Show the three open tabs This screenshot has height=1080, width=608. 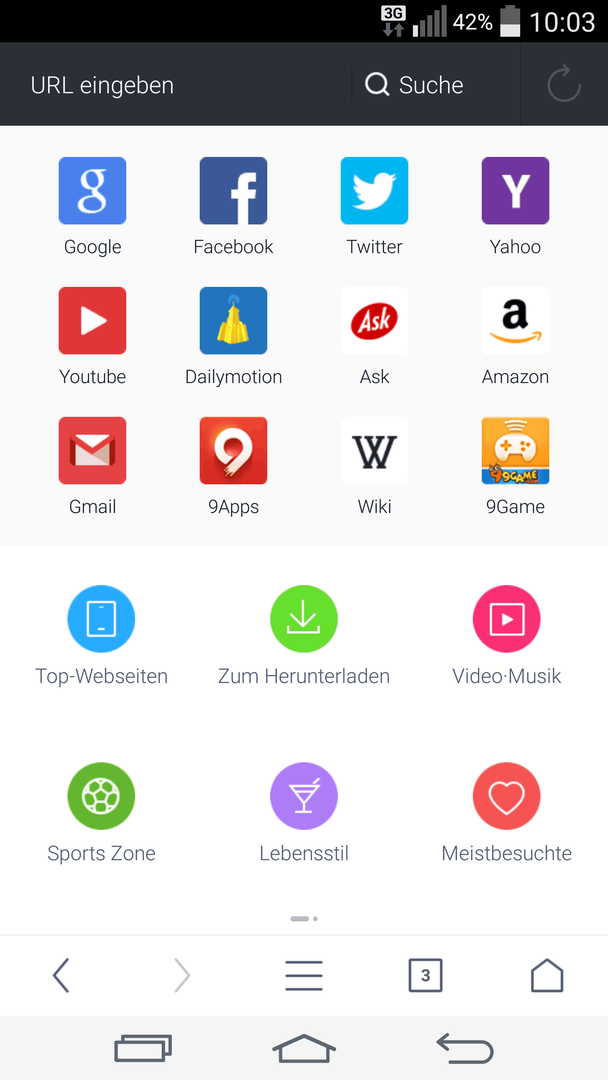[426, 975]
